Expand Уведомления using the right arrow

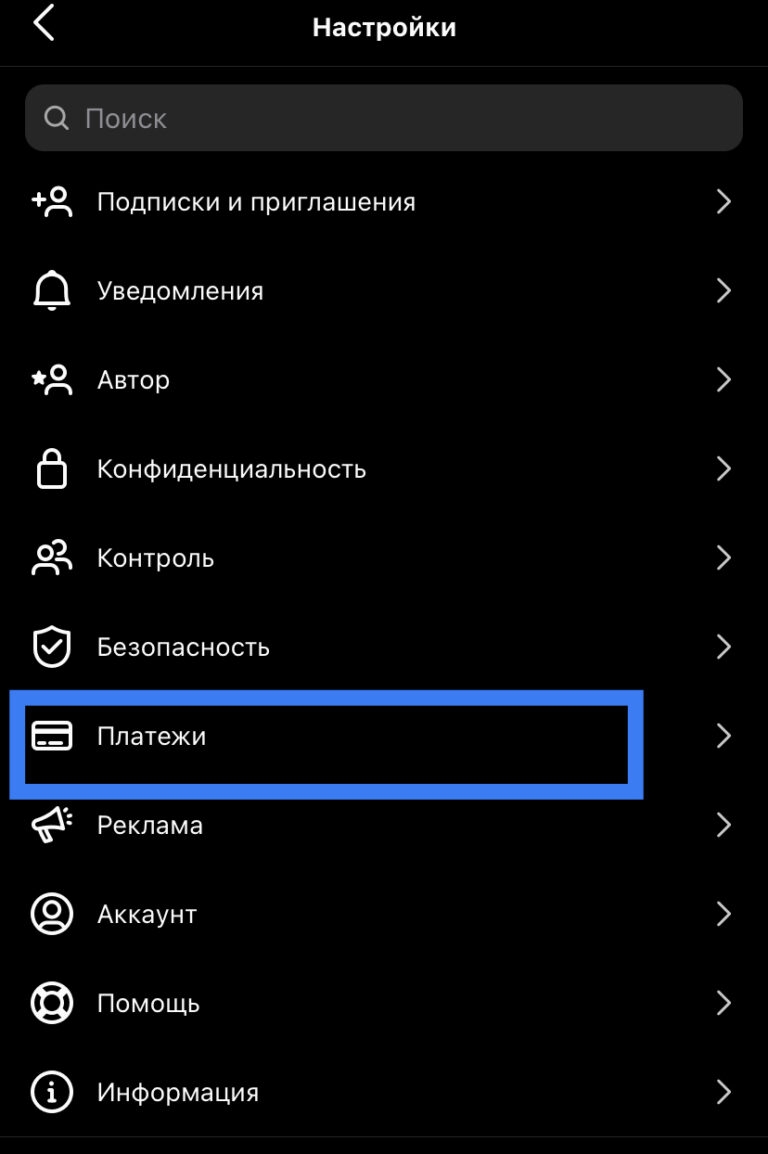point(724,290)
